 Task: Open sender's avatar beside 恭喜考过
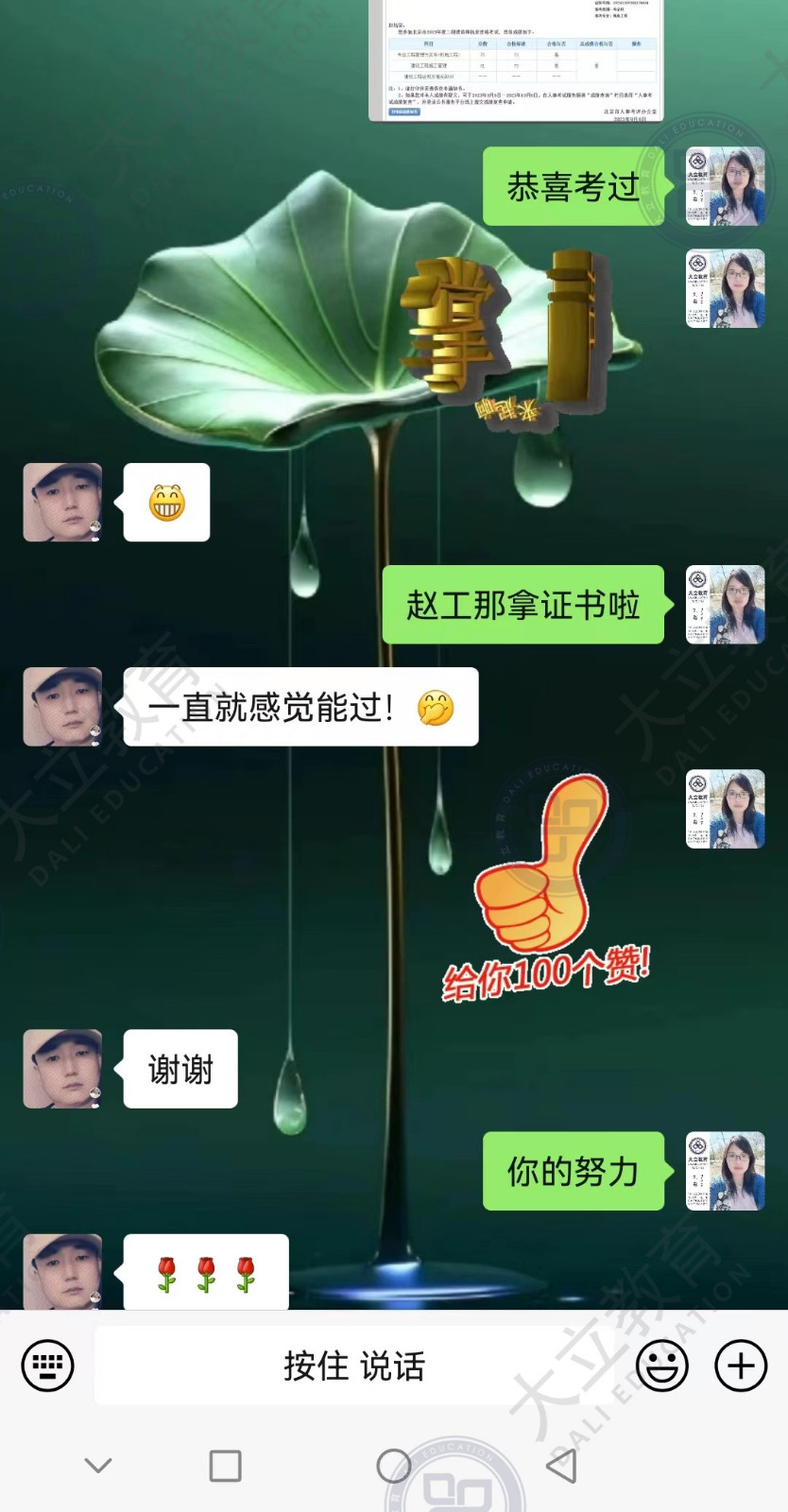pos(725,186)
